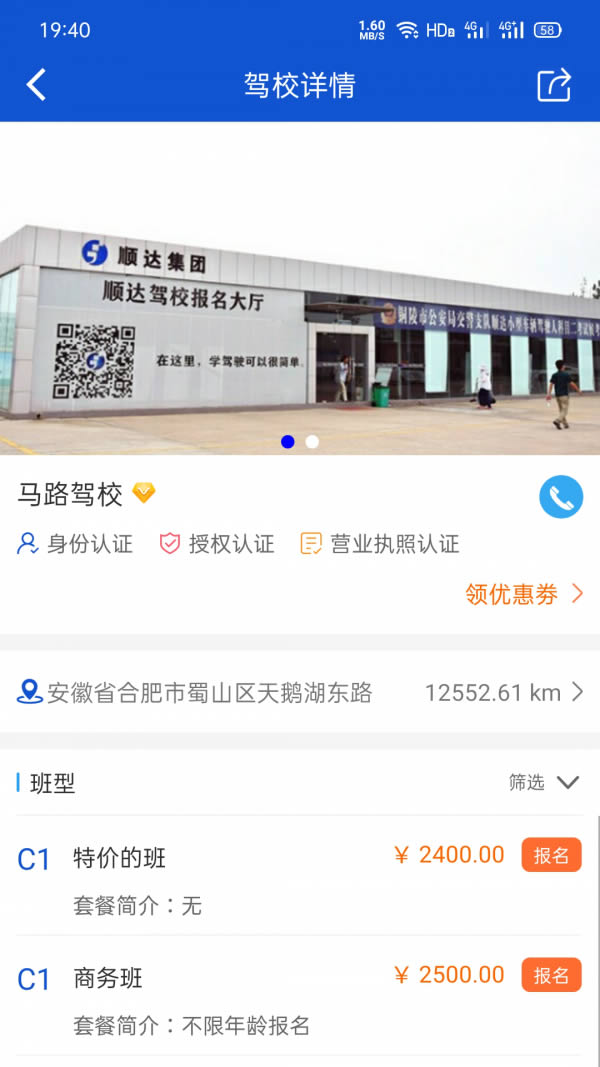Image resolution: width=600 pixels, height=1067 pixels.
Task: Expand the 筛选 filter dropdown
Action: click(x=544, y=783)
